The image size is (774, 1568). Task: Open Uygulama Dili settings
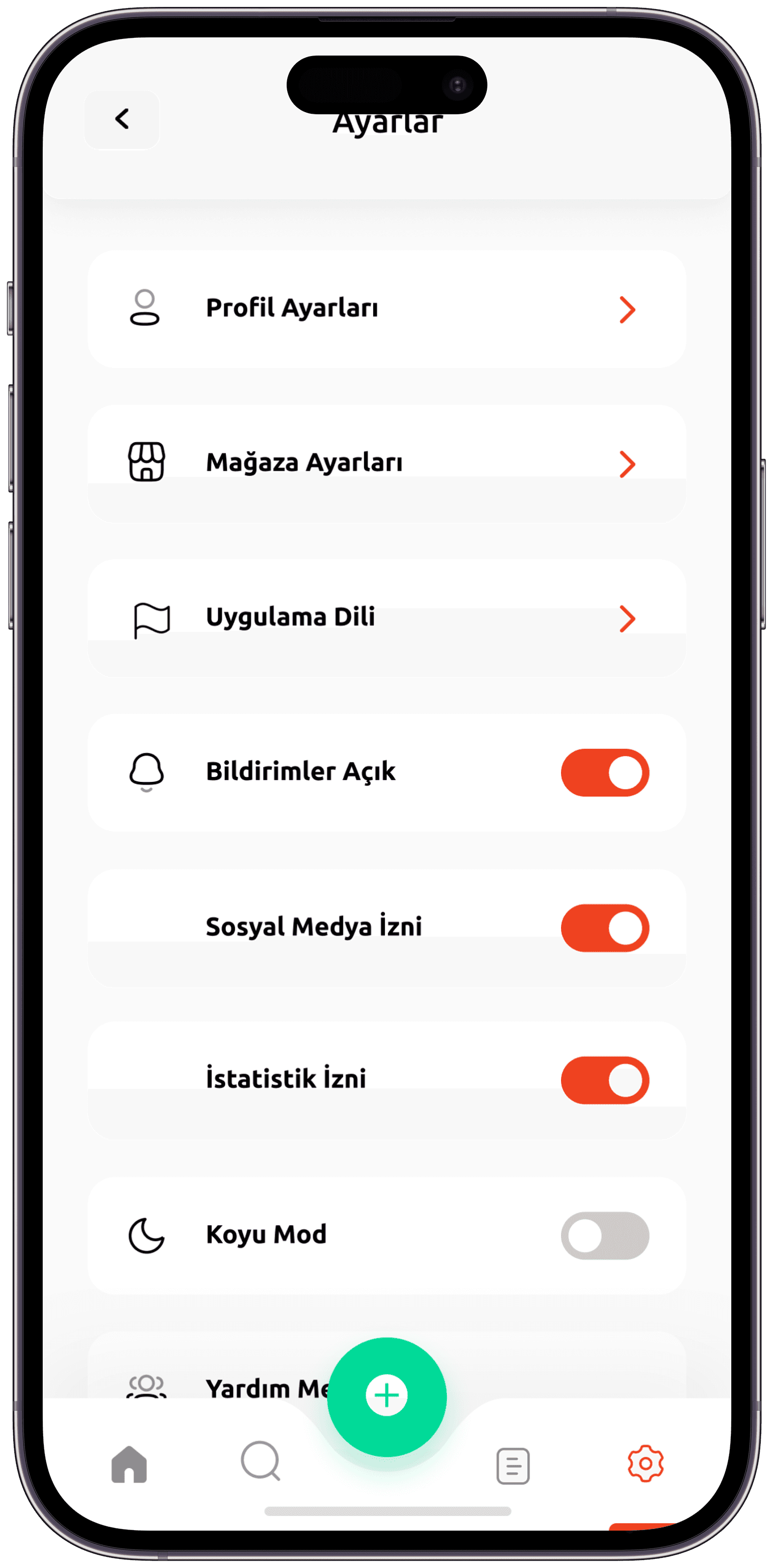coord(386,618)
